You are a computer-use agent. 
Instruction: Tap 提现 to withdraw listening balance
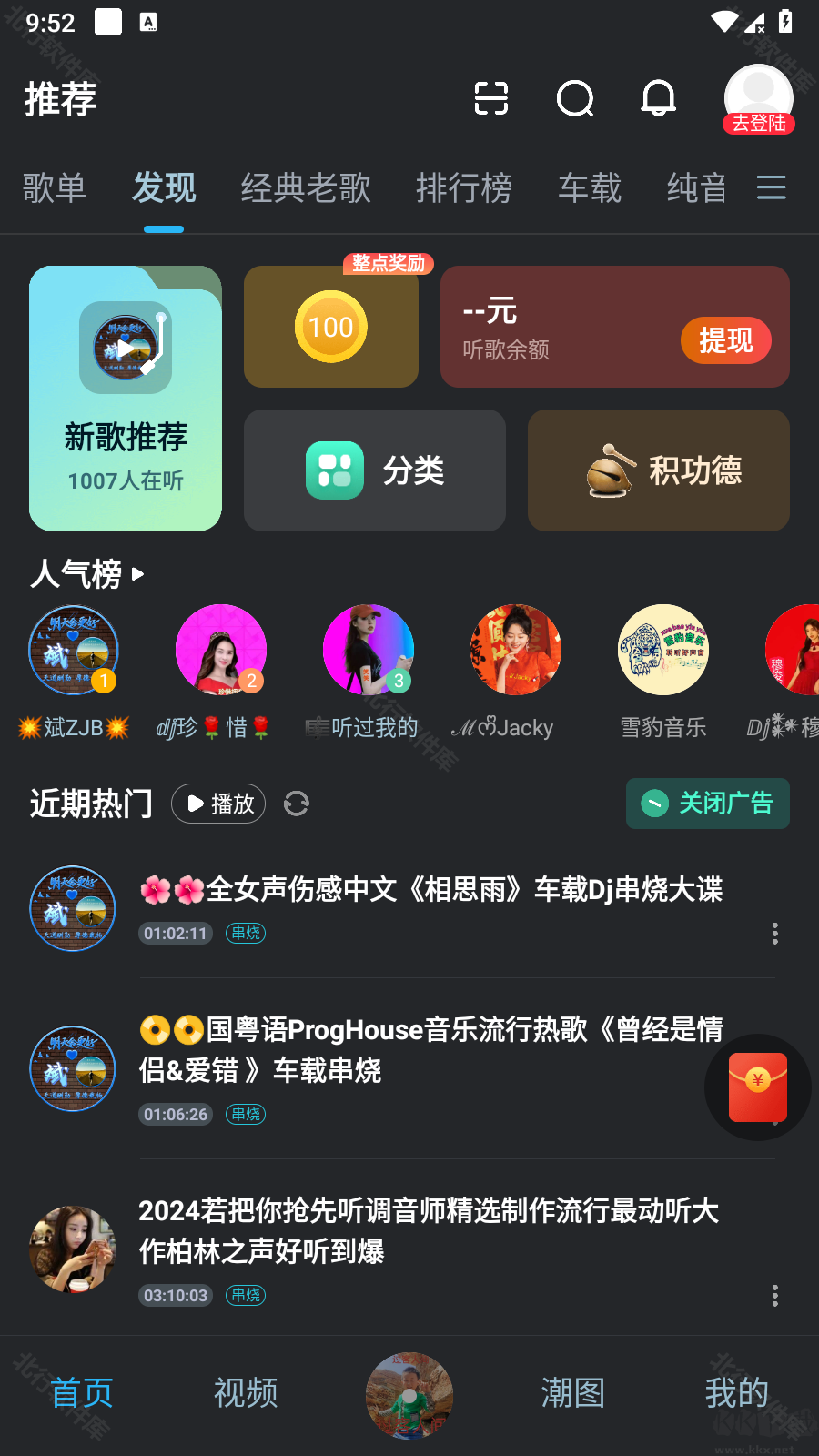[725, 340]
